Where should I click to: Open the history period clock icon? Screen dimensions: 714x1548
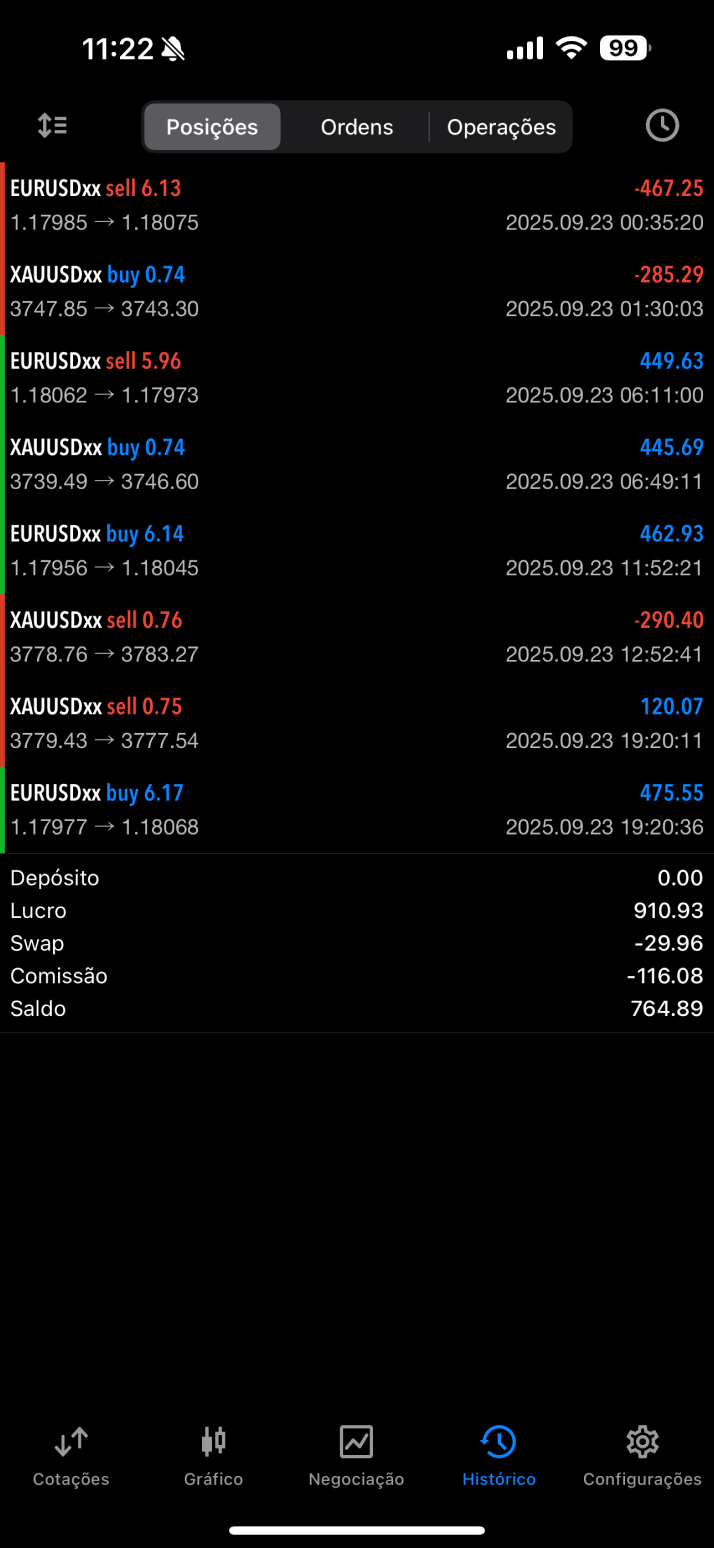[662, 126]
